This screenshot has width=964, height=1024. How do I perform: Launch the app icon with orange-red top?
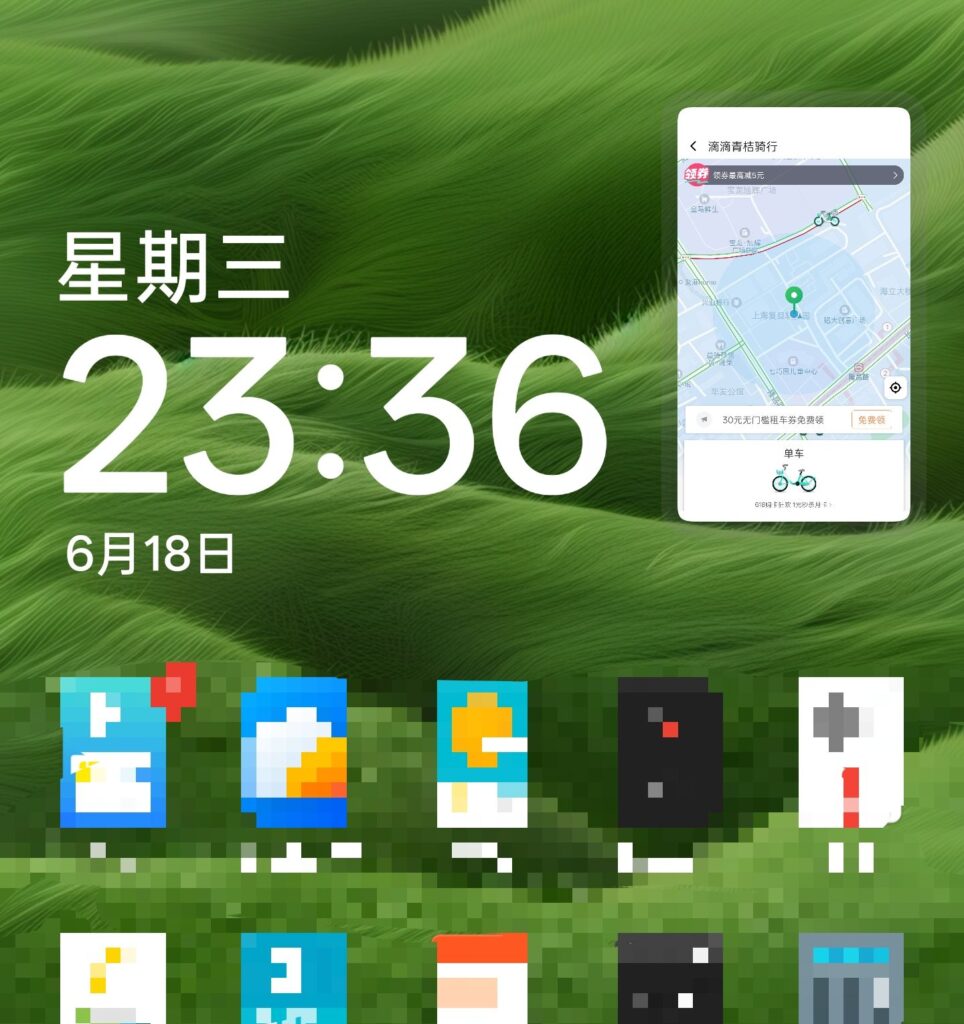point(481,980)
